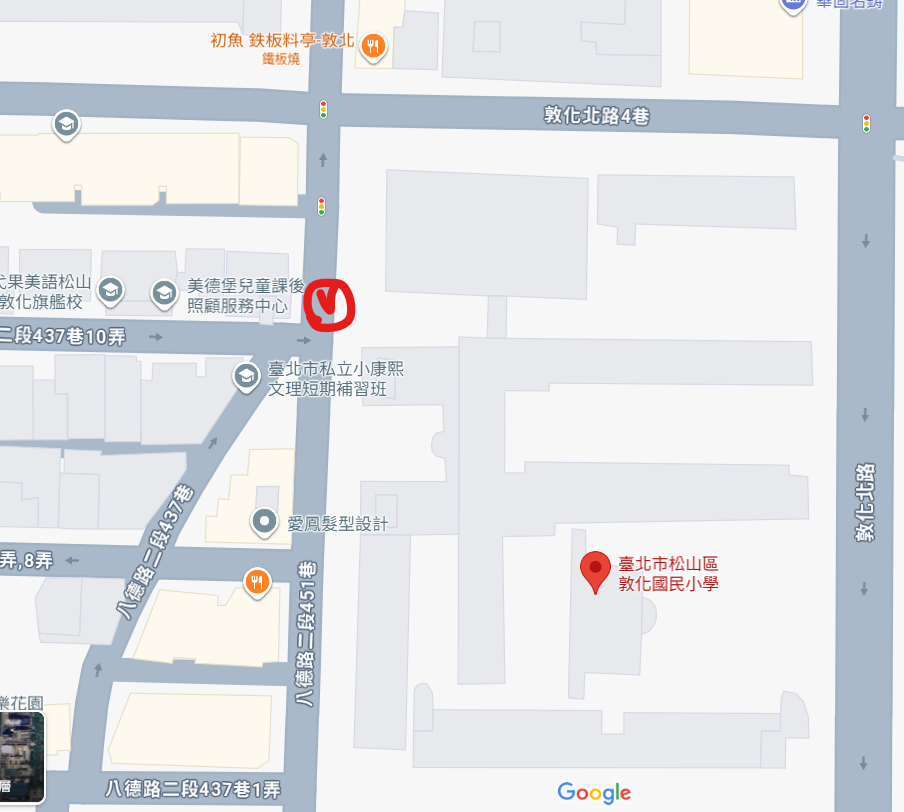
Task: Tap the 艾果美語松山敦化旗艦校 school marker
Action: pos(110,290)
